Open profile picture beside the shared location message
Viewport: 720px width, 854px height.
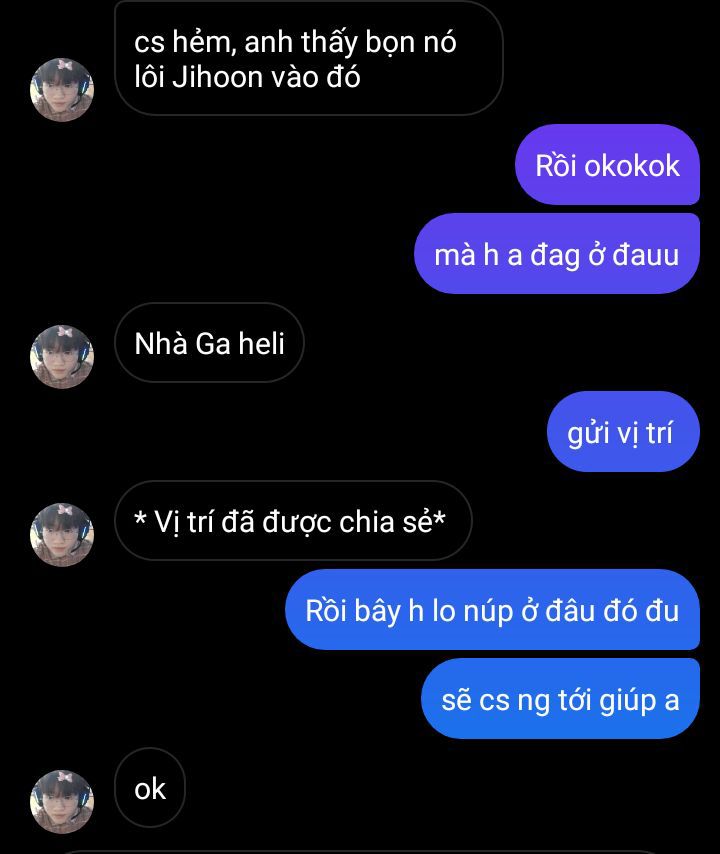pos(62,535)
